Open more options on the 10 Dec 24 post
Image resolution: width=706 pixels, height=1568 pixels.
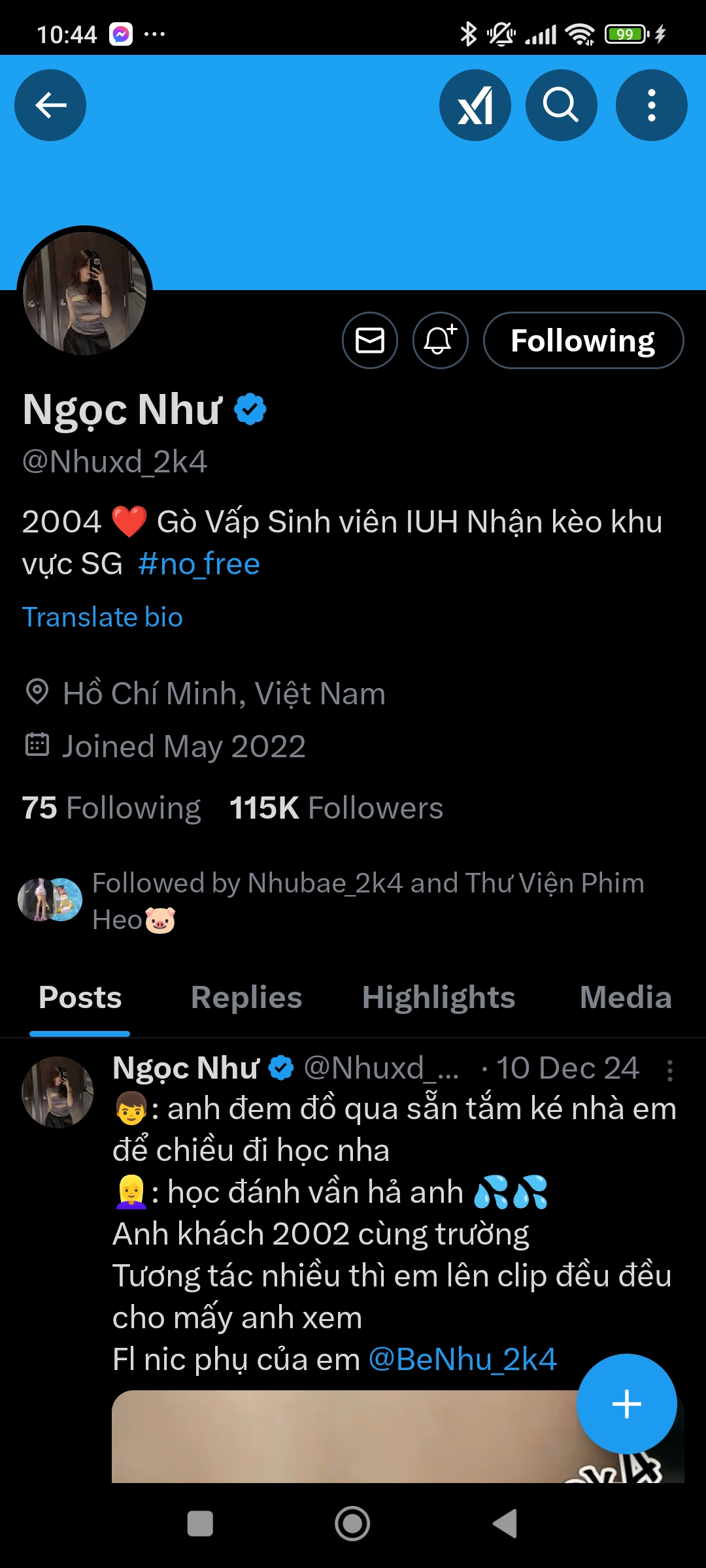670,1070
